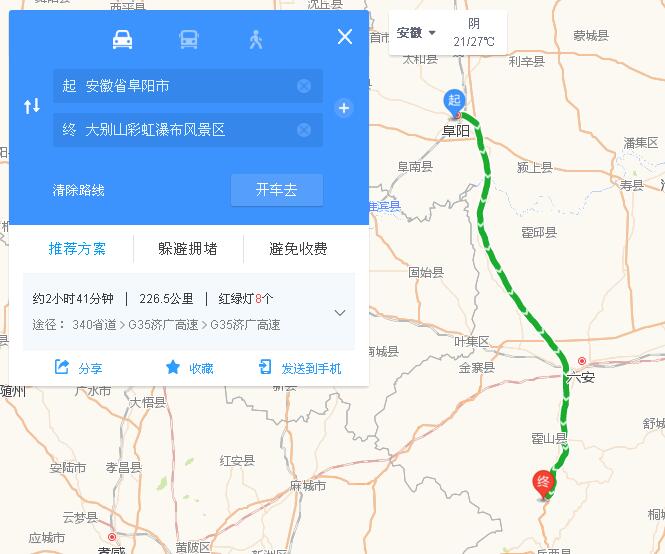Edit the start field 安徽省阜阳市
The image size is (665, 554).
[175, 86]
